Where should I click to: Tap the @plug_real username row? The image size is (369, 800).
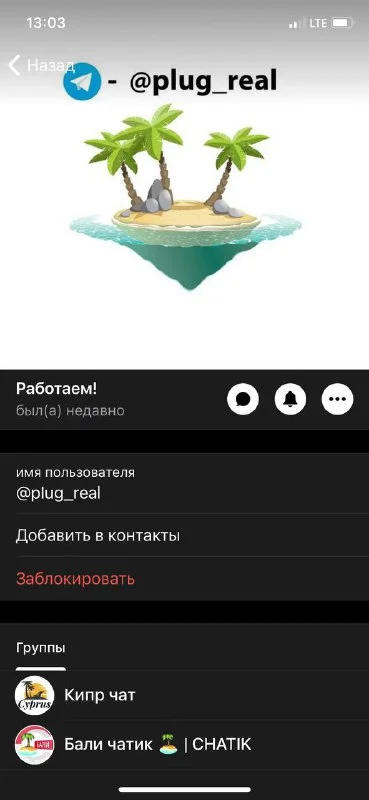[x=184, y=483]
